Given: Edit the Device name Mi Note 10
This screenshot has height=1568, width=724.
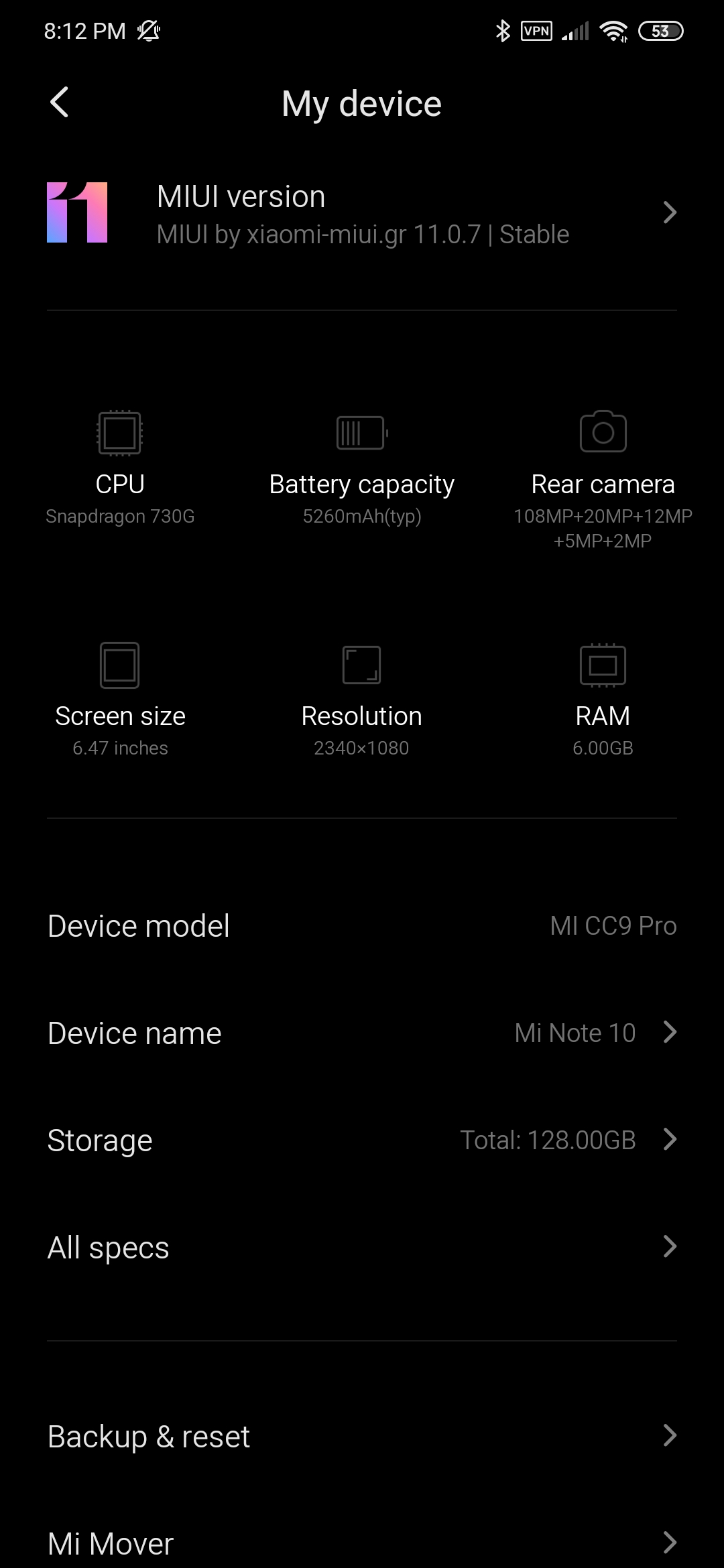Looking at the screenshot, I should click(x=362, y=1033).
